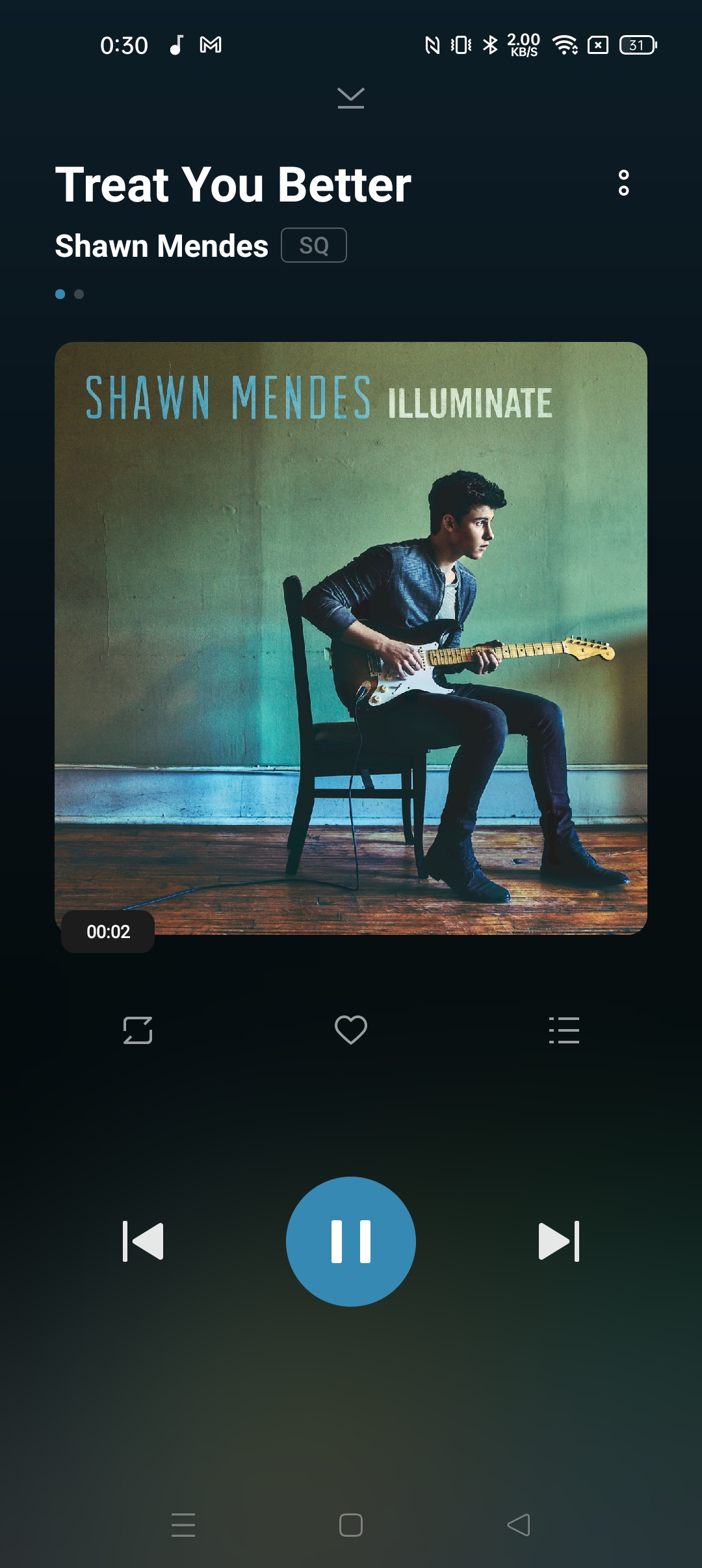
Task: Skip to the next track
Action: [559, 1241]
